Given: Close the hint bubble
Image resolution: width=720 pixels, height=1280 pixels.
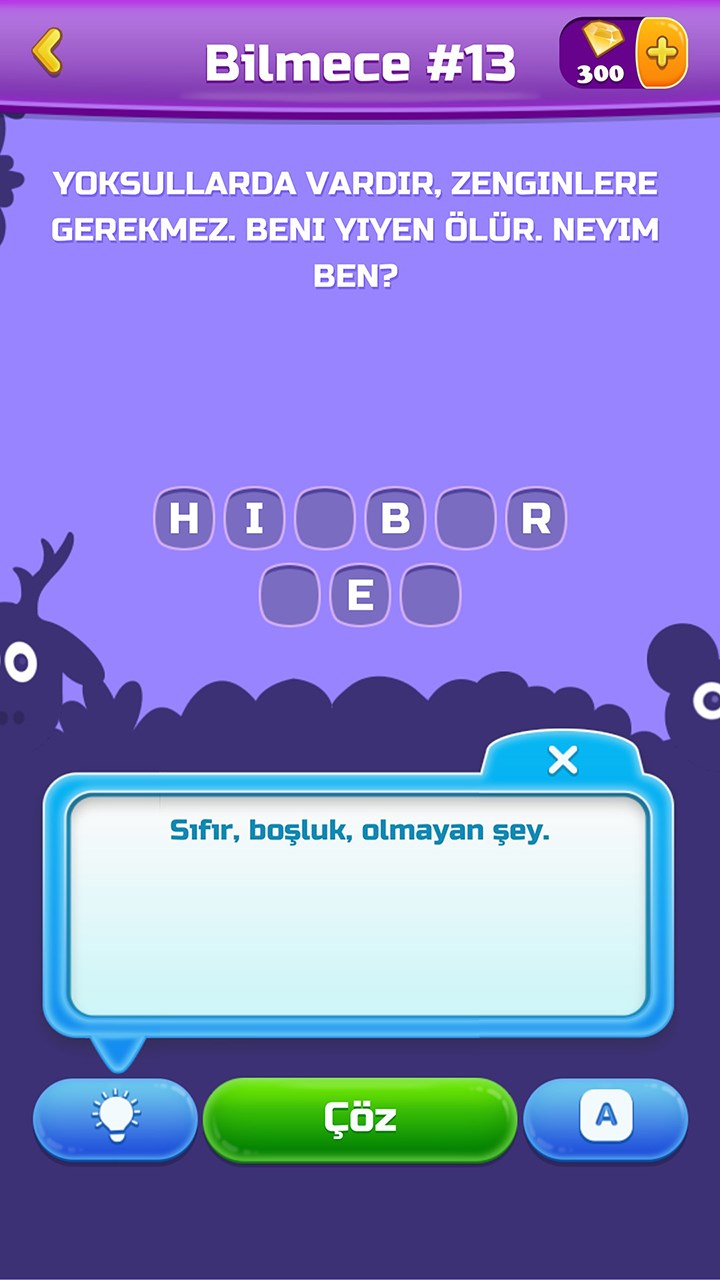Looking at the screenshot, I should tap(563, 761).
